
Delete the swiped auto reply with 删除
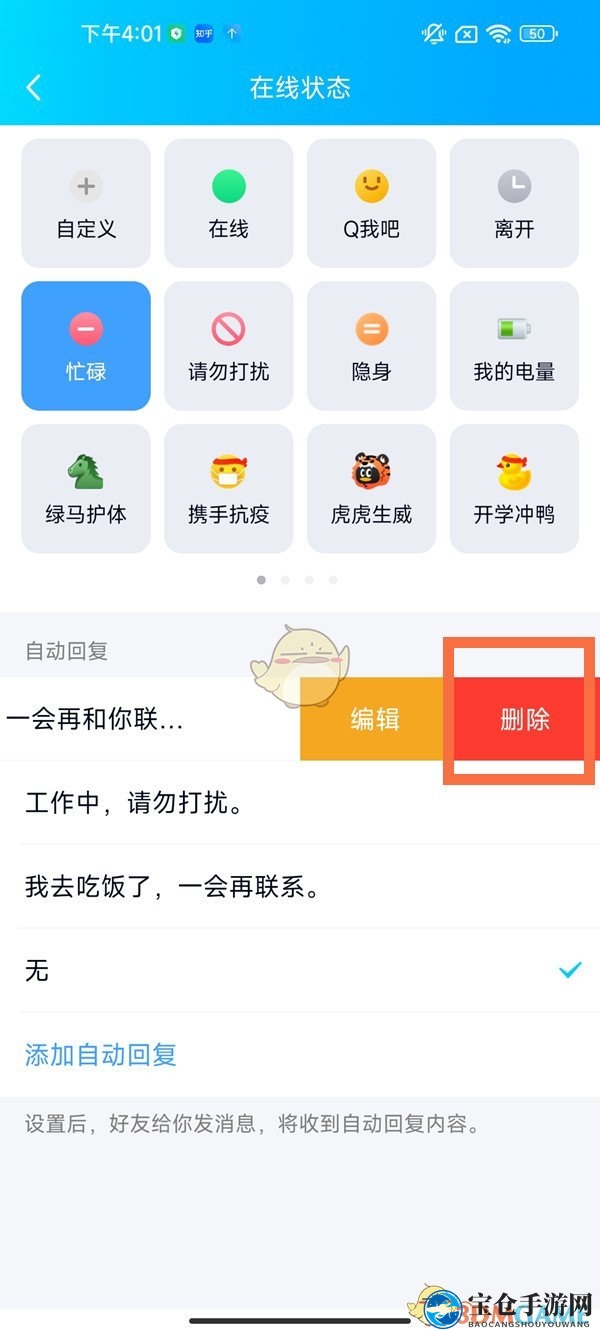click(x=525, y=719)
